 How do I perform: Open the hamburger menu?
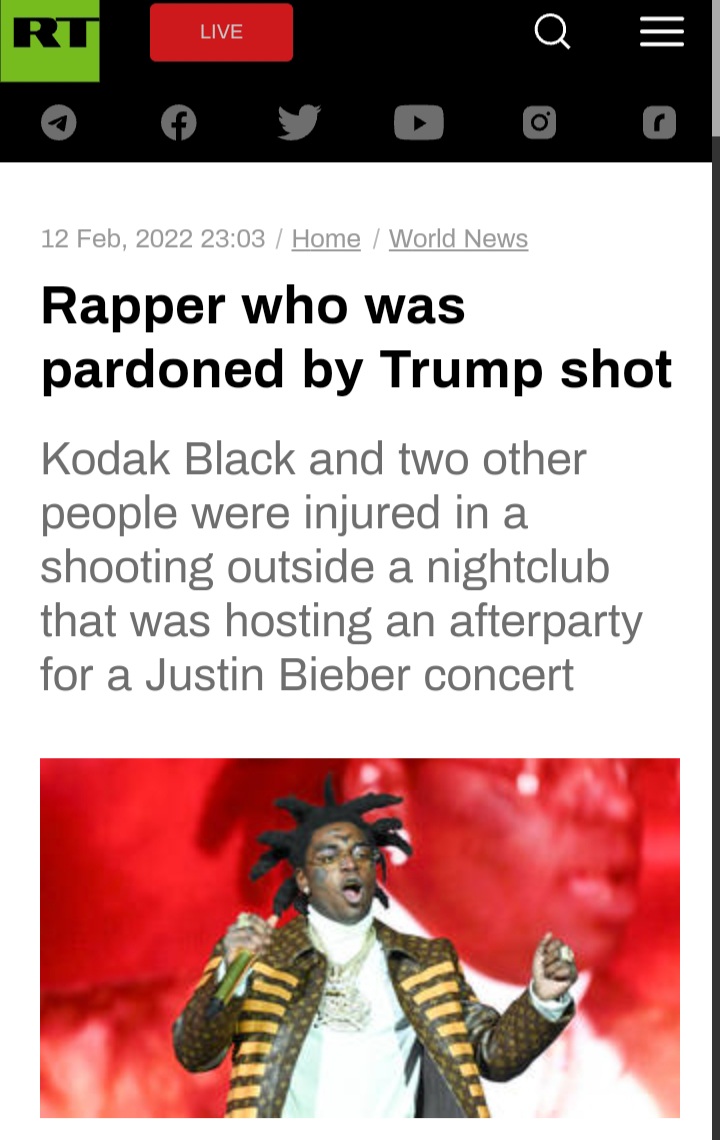(661, 32)
